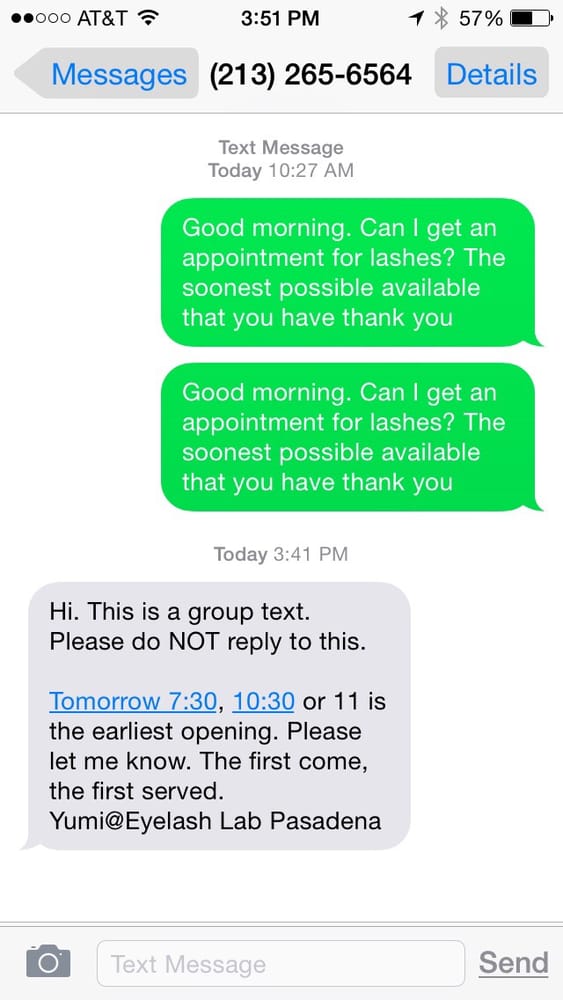Image resolution: width=563 pixels, height=1000 pixels.
Task: Open the camera attachment icon
Action: 48,962
